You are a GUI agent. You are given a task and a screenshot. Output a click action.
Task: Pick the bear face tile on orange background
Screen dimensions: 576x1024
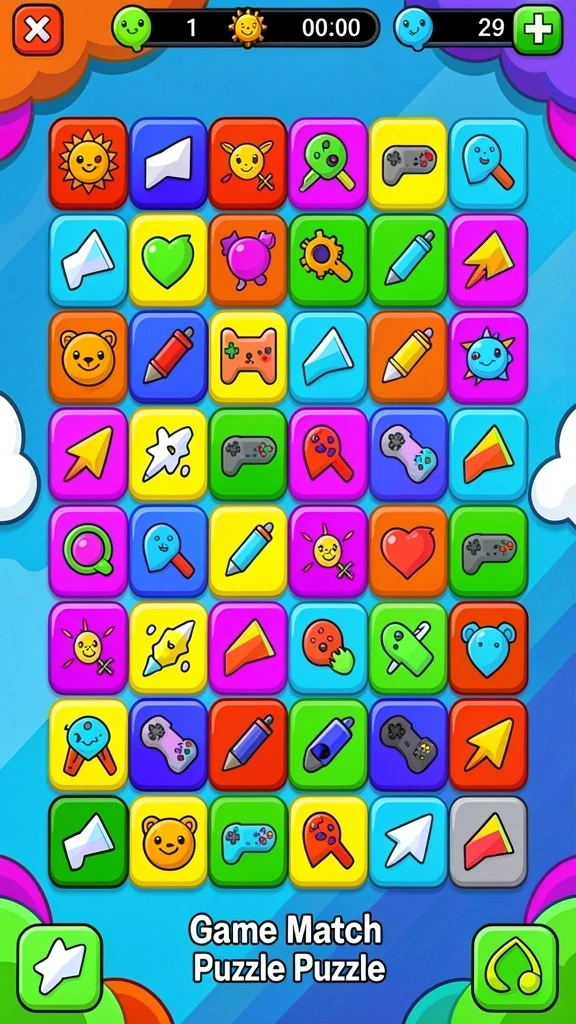88,357
